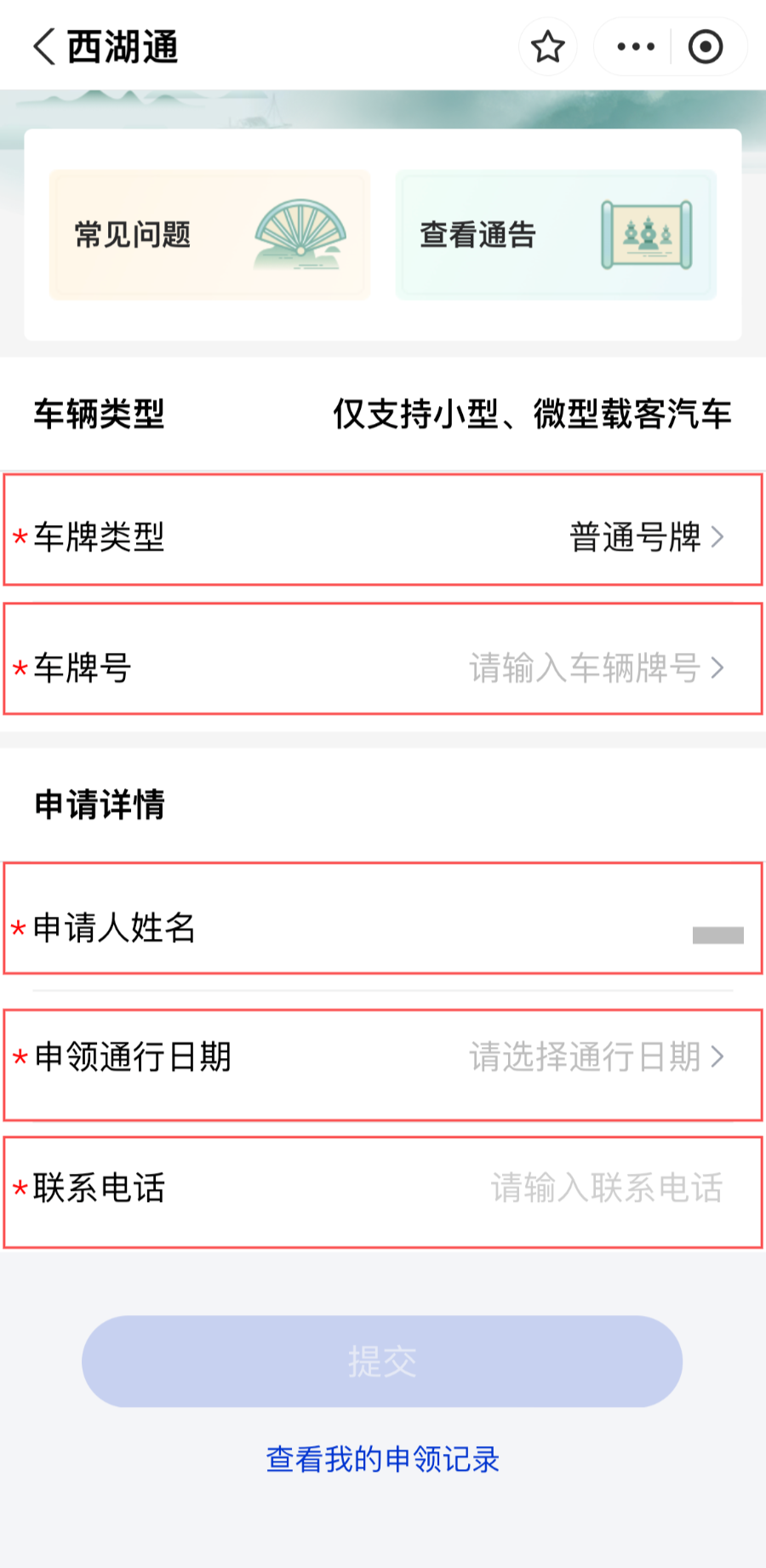The width and height of the screenshot is (766, 1568).
Task: Go back from 西湖通 page
Action: (44, 46)
